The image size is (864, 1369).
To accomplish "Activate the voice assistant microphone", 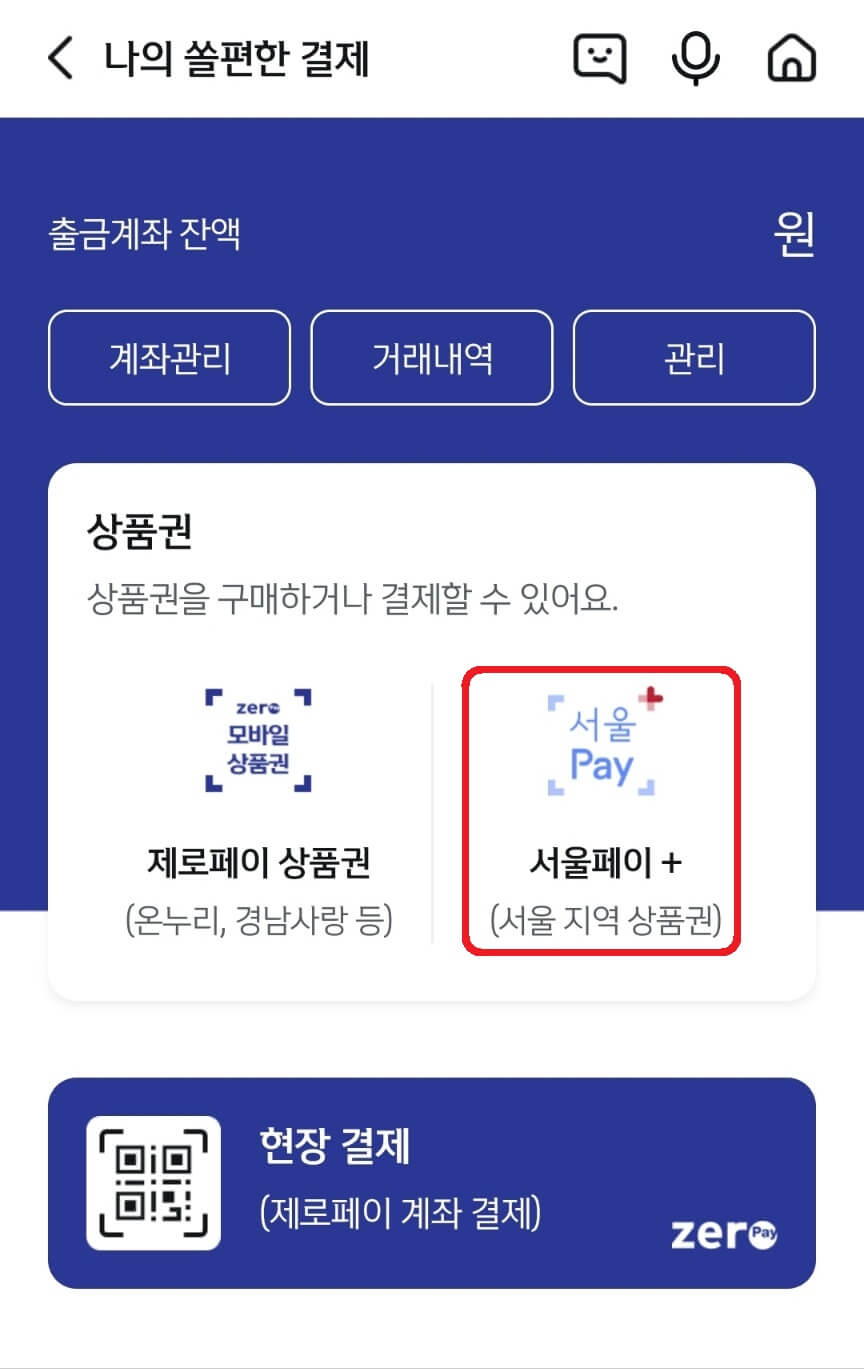I will (696, 58).
